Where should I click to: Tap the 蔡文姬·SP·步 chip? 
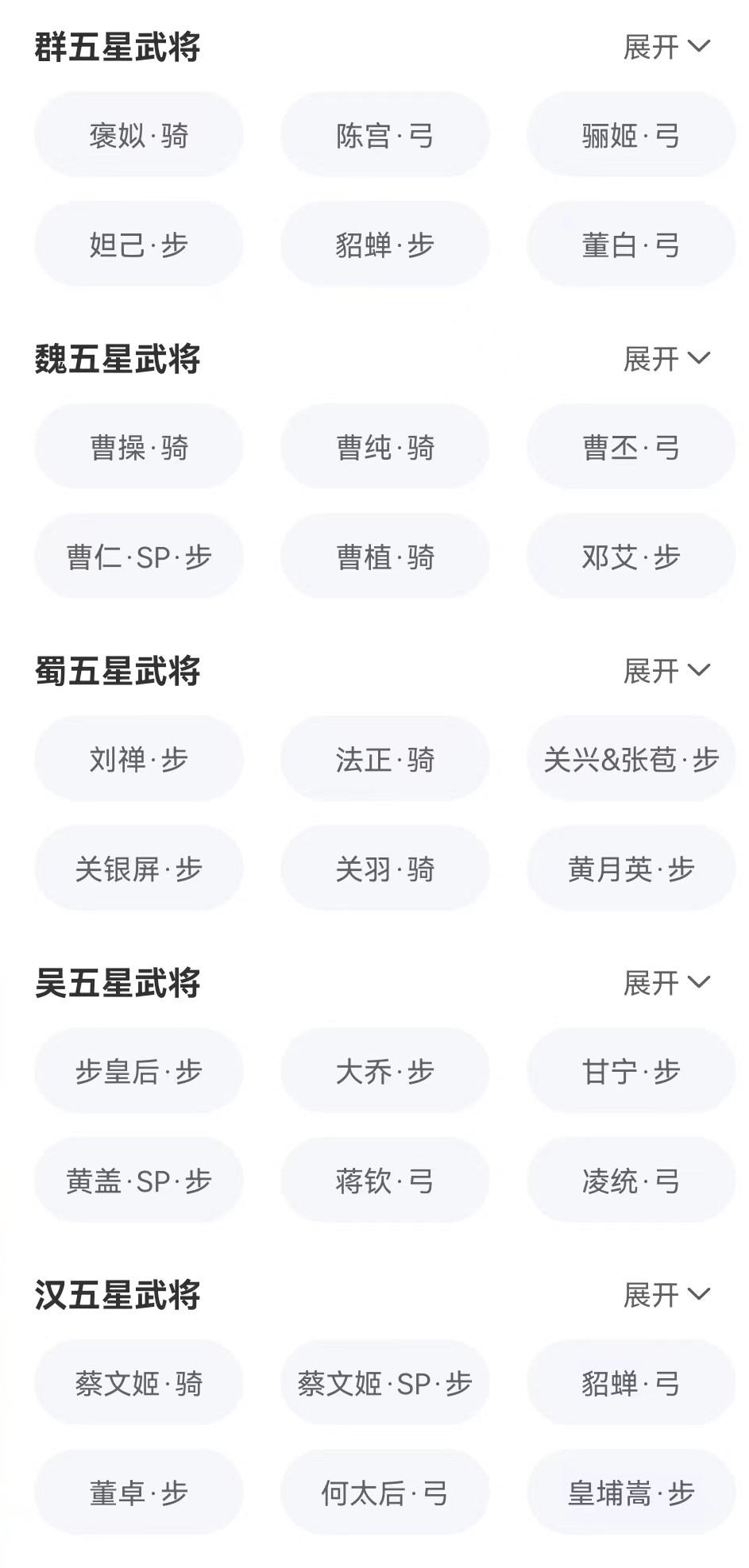coord(385,1384)
